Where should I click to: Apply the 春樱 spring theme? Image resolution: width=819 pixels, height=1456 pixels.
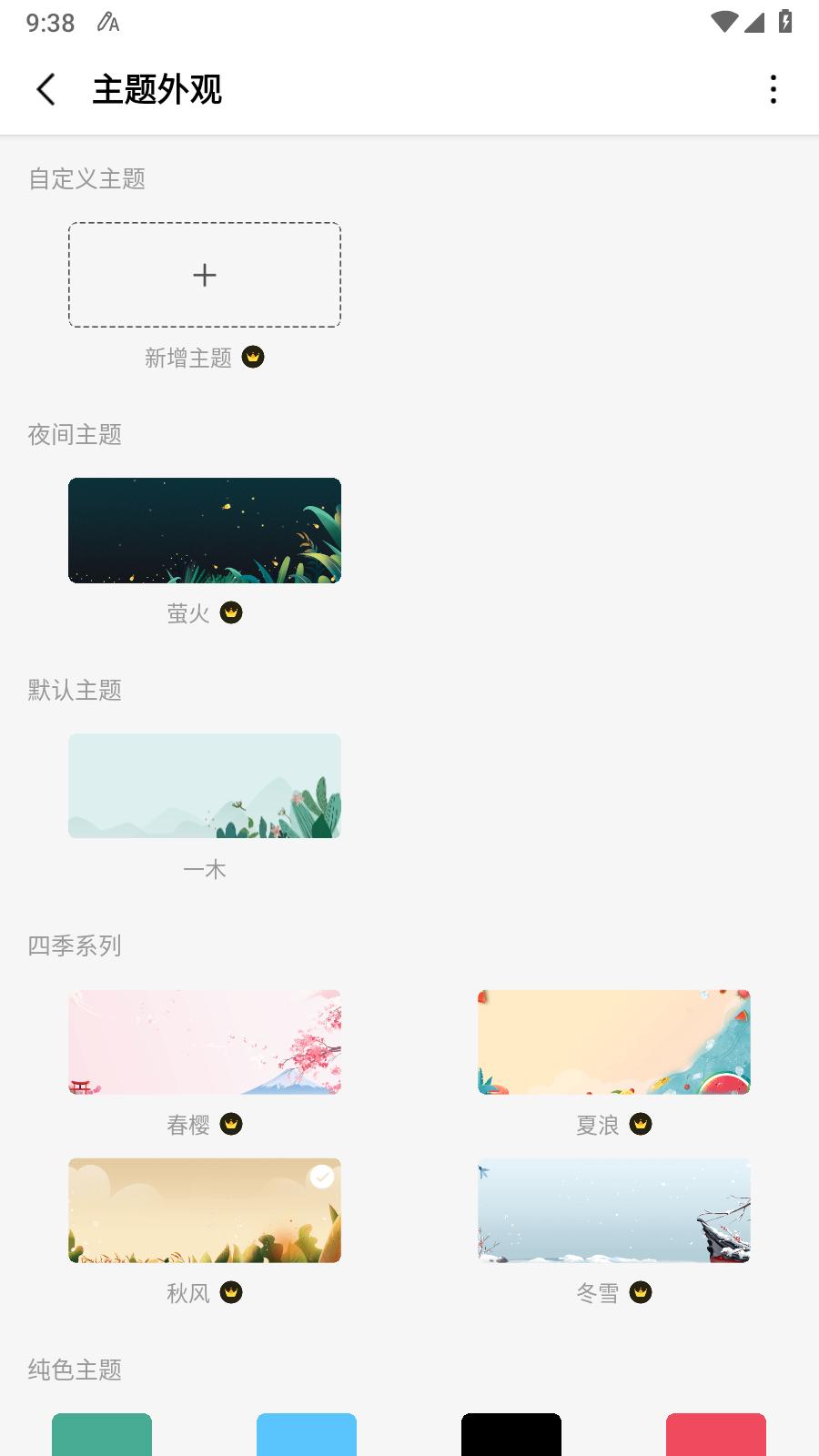coord(205,1042)
